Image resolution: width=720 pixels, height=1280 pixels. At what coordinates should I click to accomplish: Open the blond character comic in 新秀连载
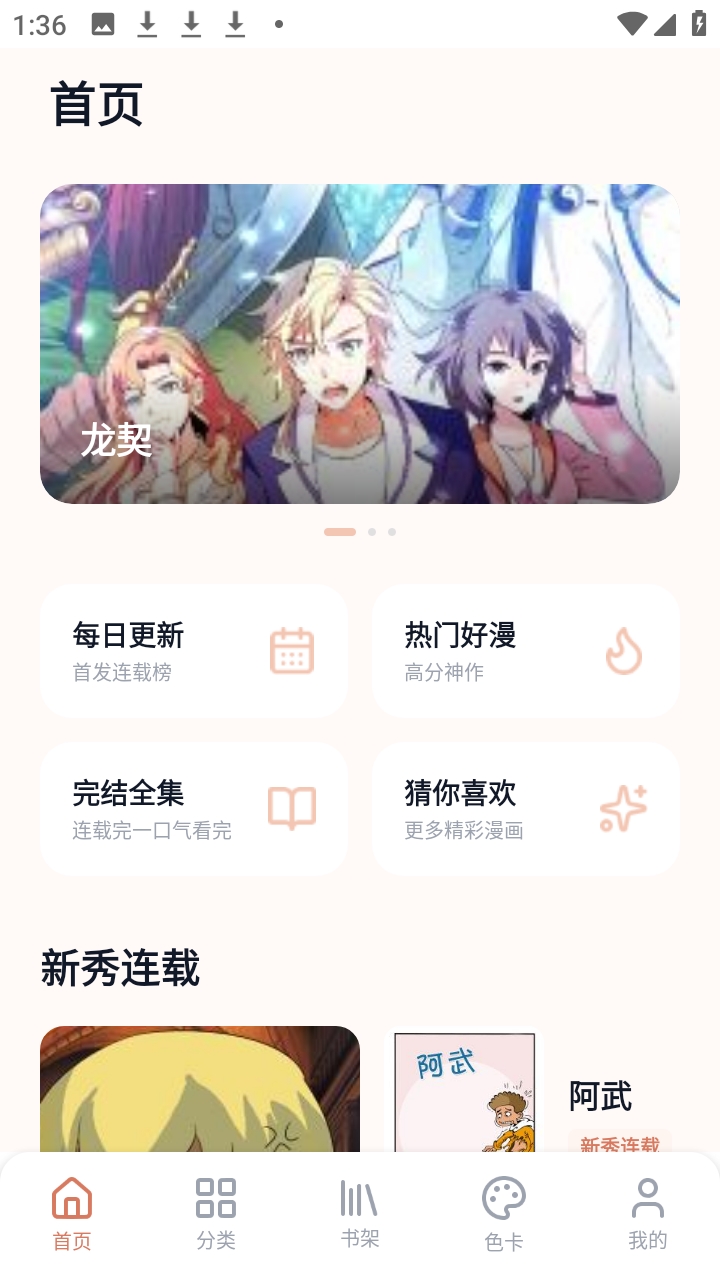200,1090
